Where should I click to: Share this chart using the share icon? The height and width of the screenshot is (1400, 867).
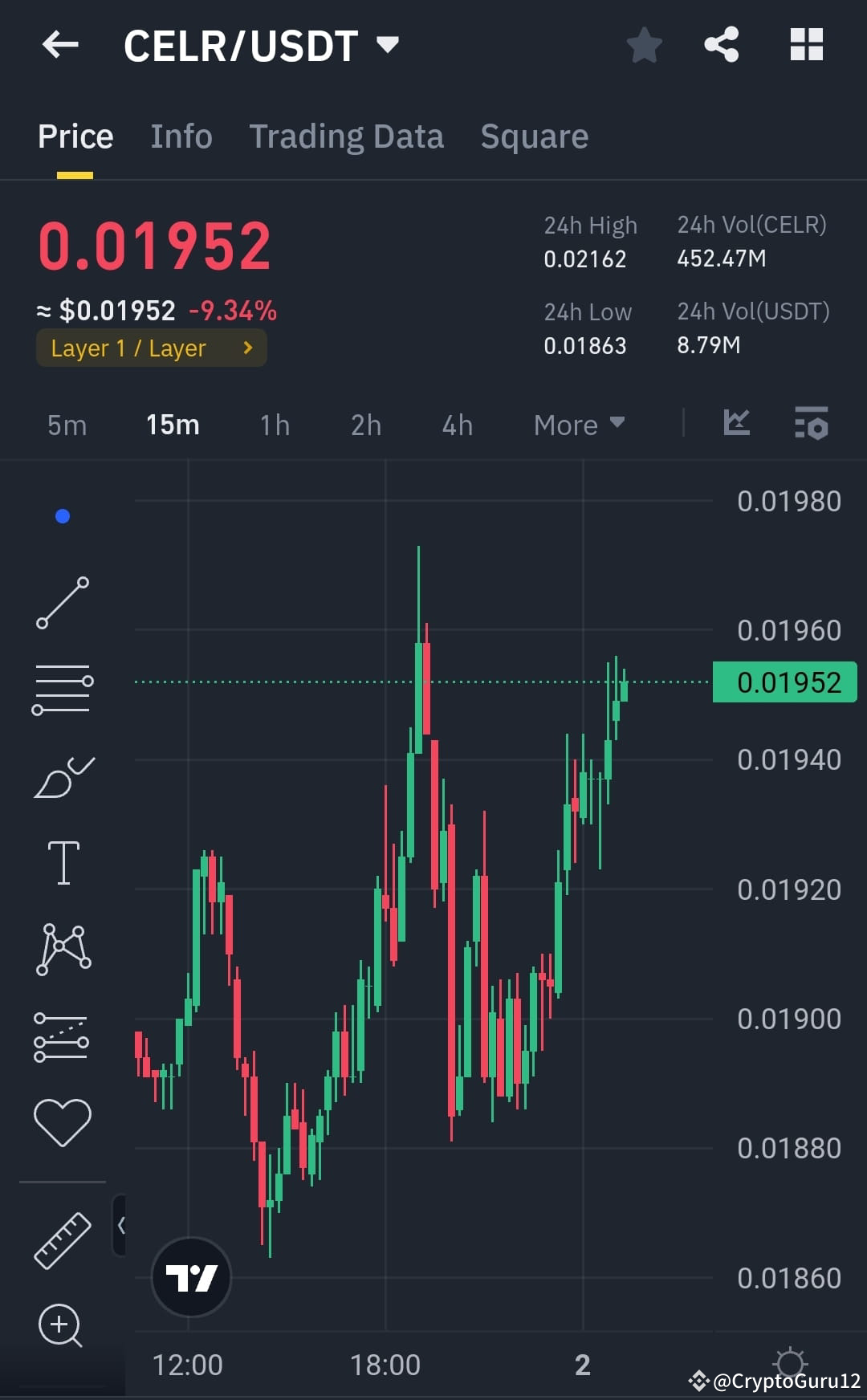pos(722,46)
